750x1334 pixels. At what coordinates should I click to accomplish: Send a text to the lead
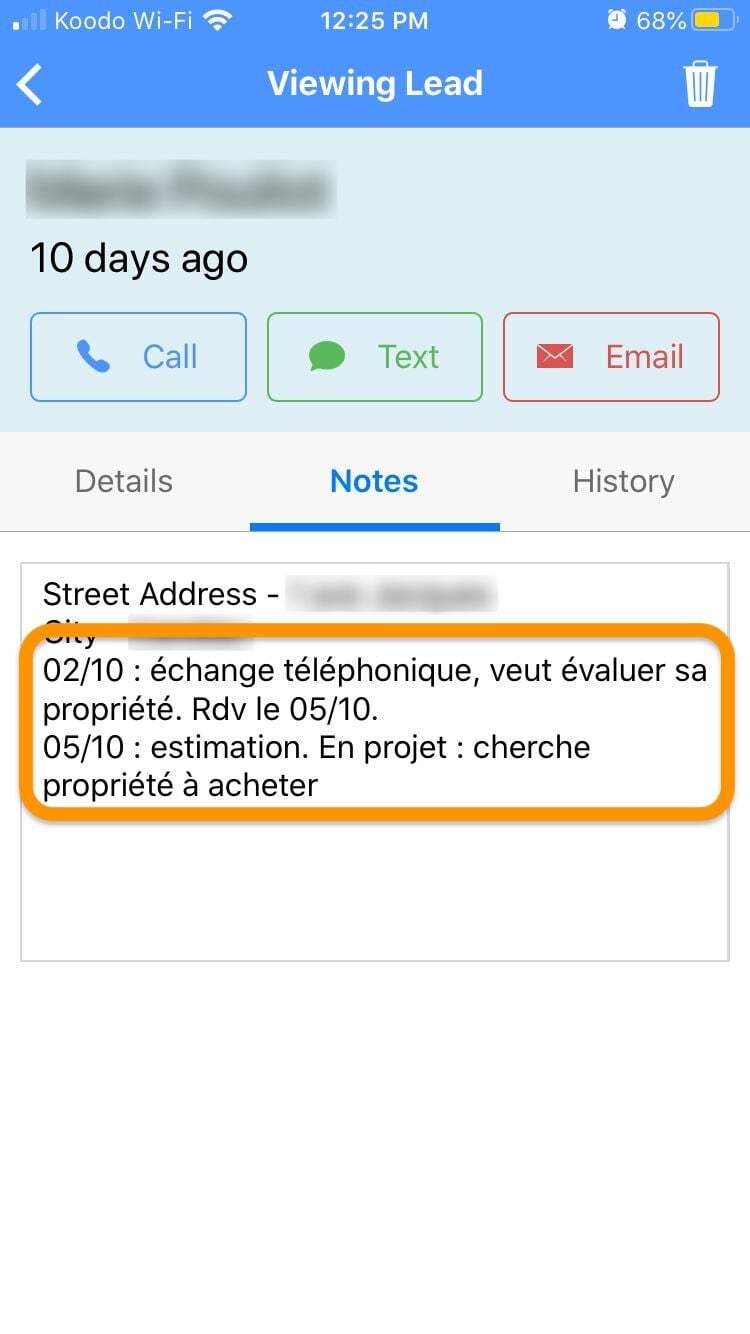[375, 357]
